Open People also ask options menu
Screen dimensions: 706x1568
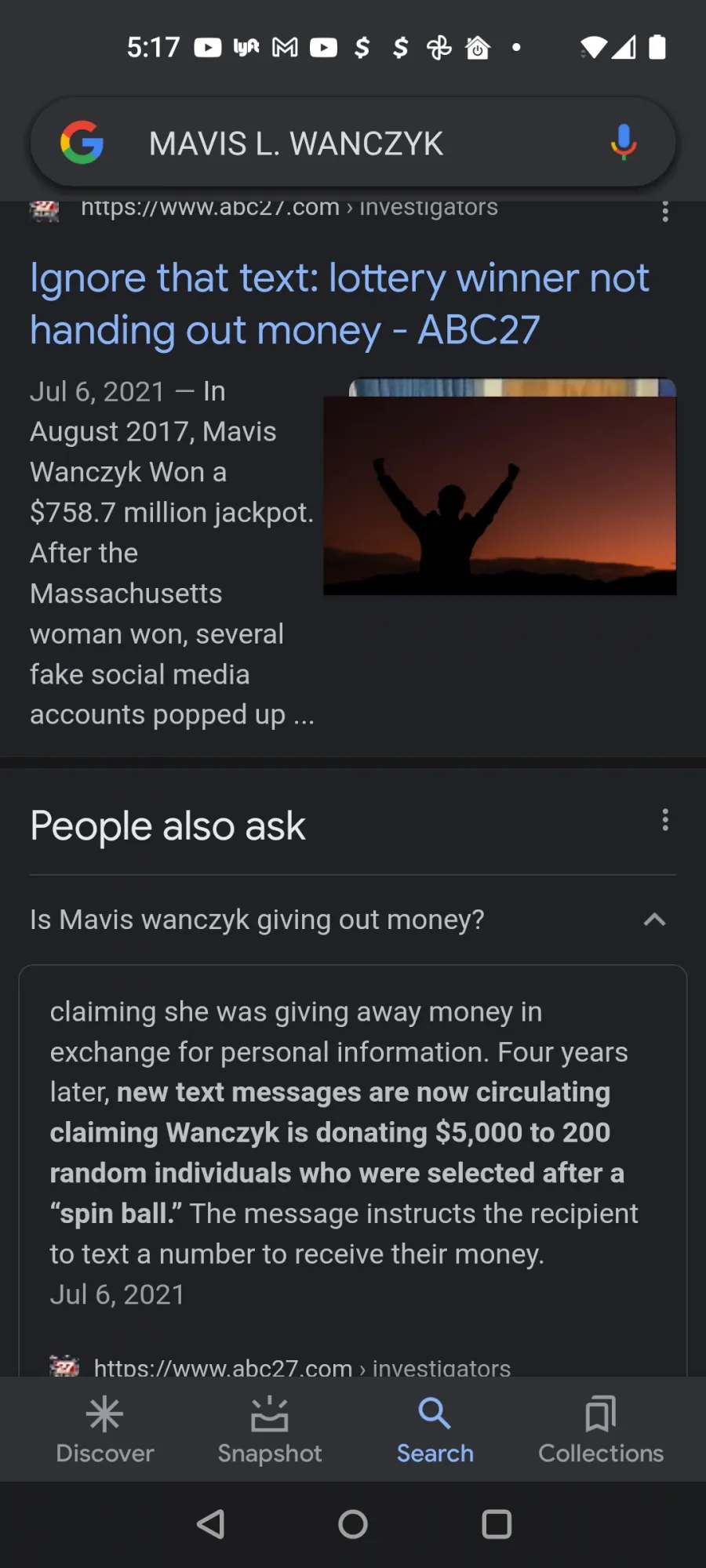tap(665, 820)
